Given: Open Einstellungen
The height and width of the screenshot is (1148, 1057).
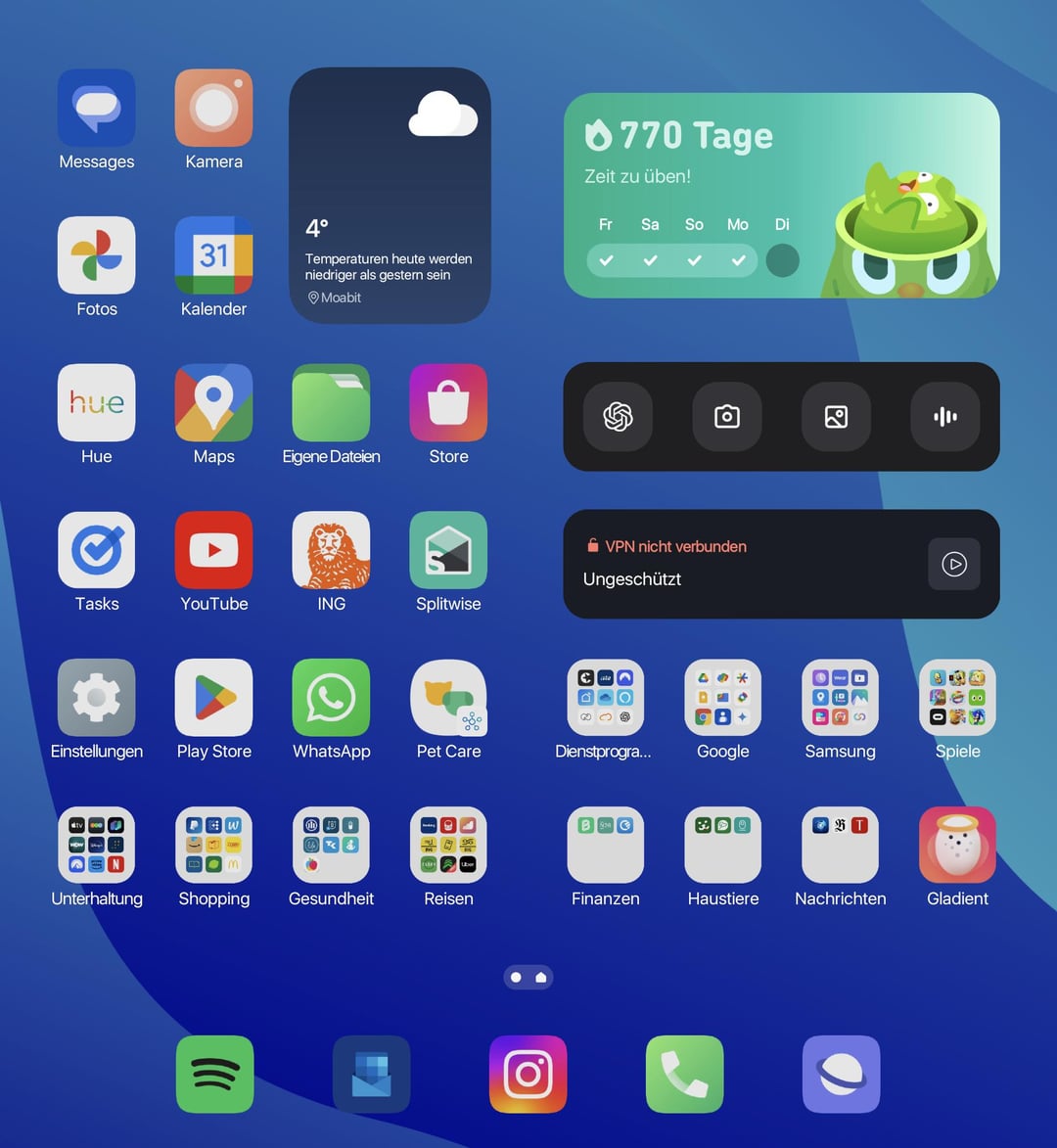Looking at the screenshot, I should tap(96, 698).
